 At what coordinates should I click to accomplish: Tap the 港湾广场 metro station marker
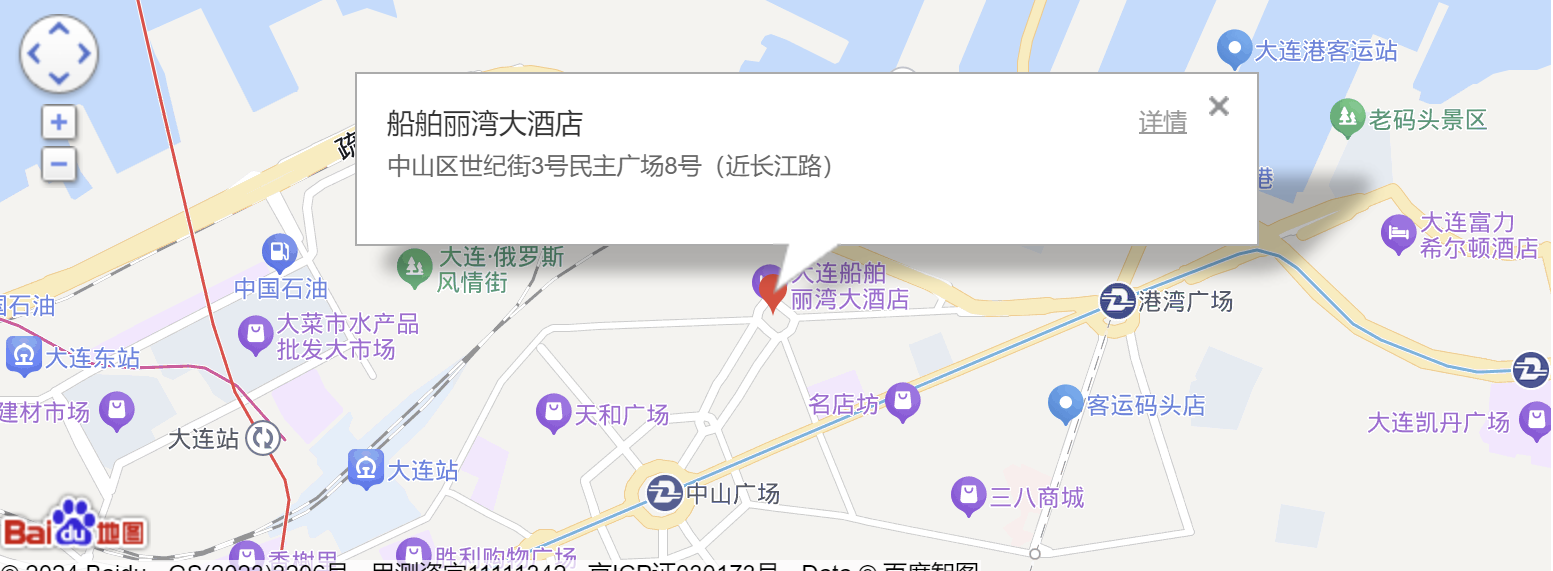coord(1116,301)
